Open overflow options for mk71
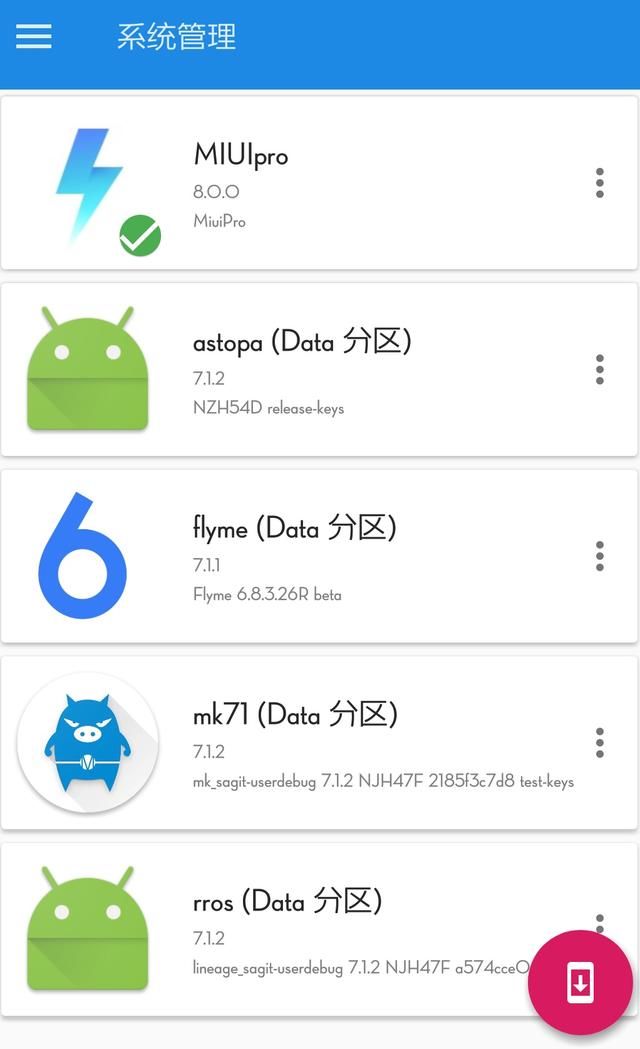The height and width of the screenshot is (1049, 640). tap(600, 742)
